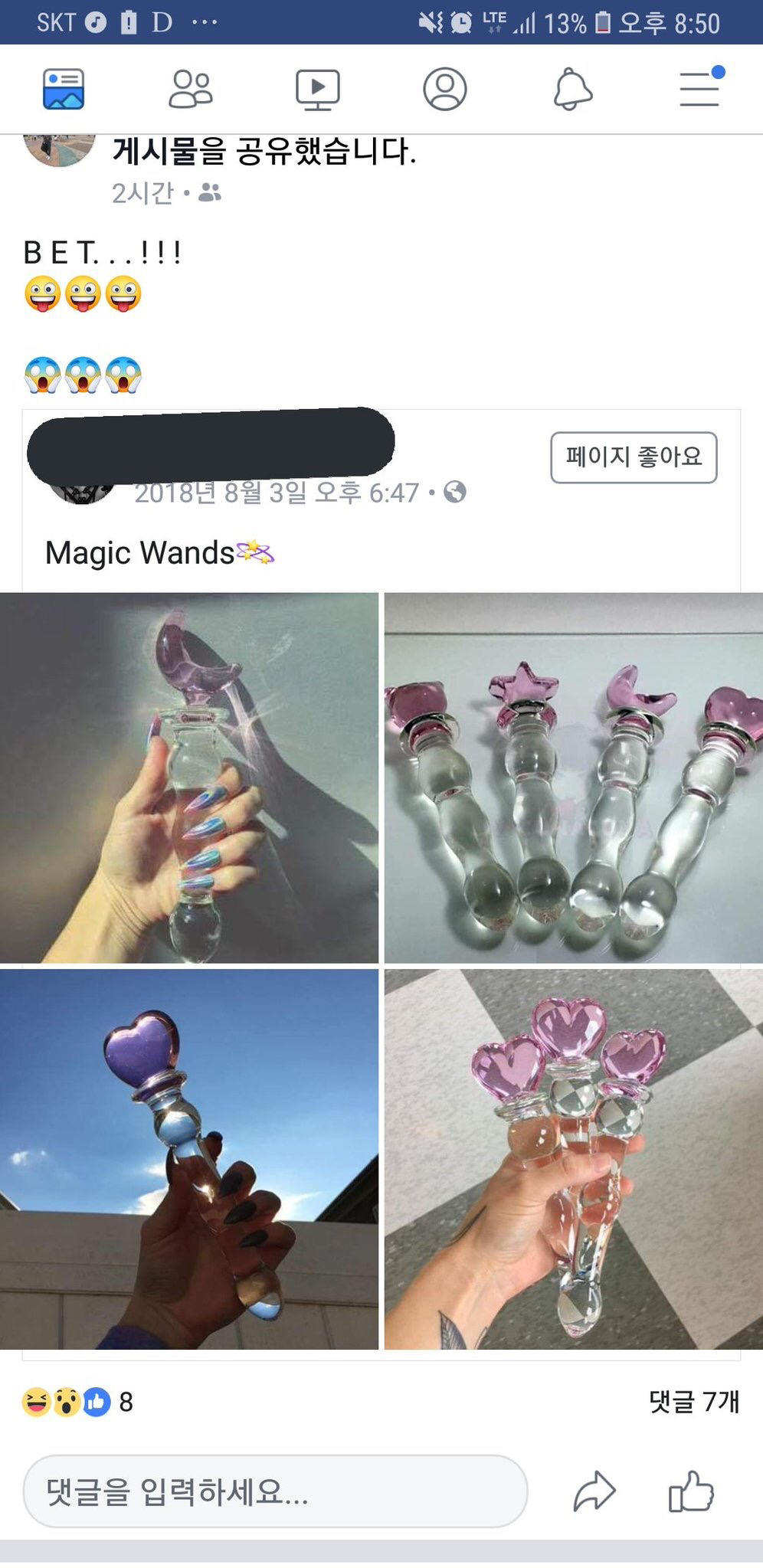Image resolution: width=763 pixels, height=1568 pixels.
Task: Open the poster's profile picture
Action: tap(60, 149)
